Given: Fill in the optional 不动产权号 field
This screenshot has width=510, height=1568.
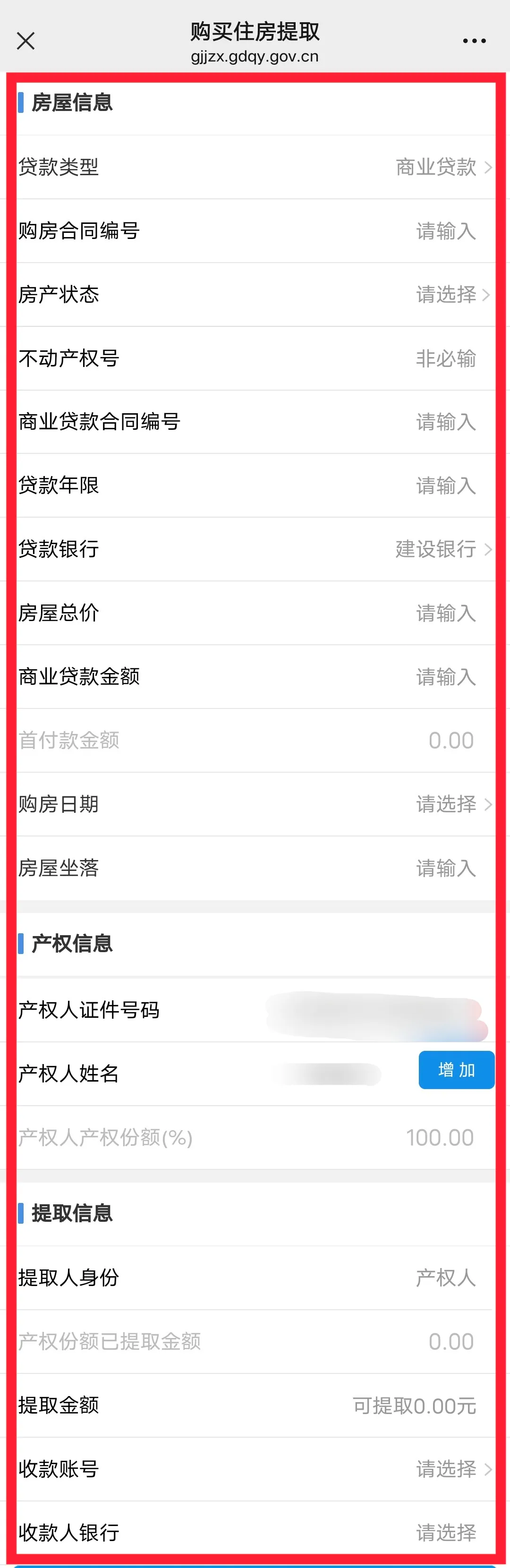Looking at the screenshot, I should coord(445,358).
